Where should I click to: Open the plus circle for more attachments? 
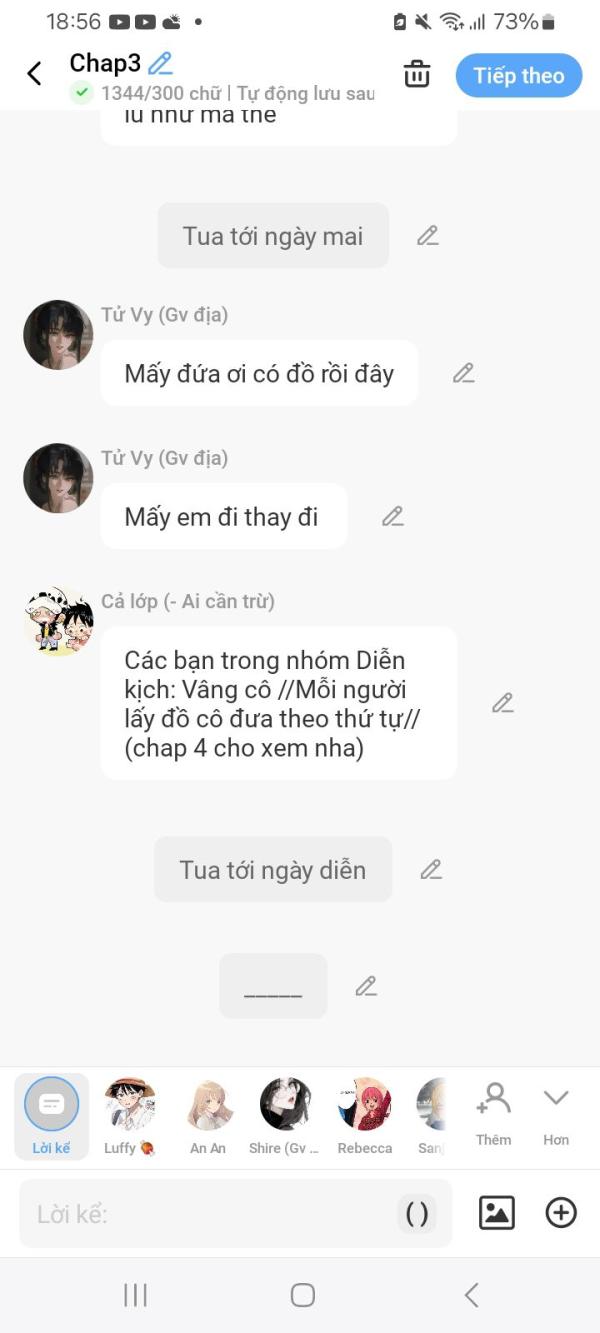pos(561,1213)
